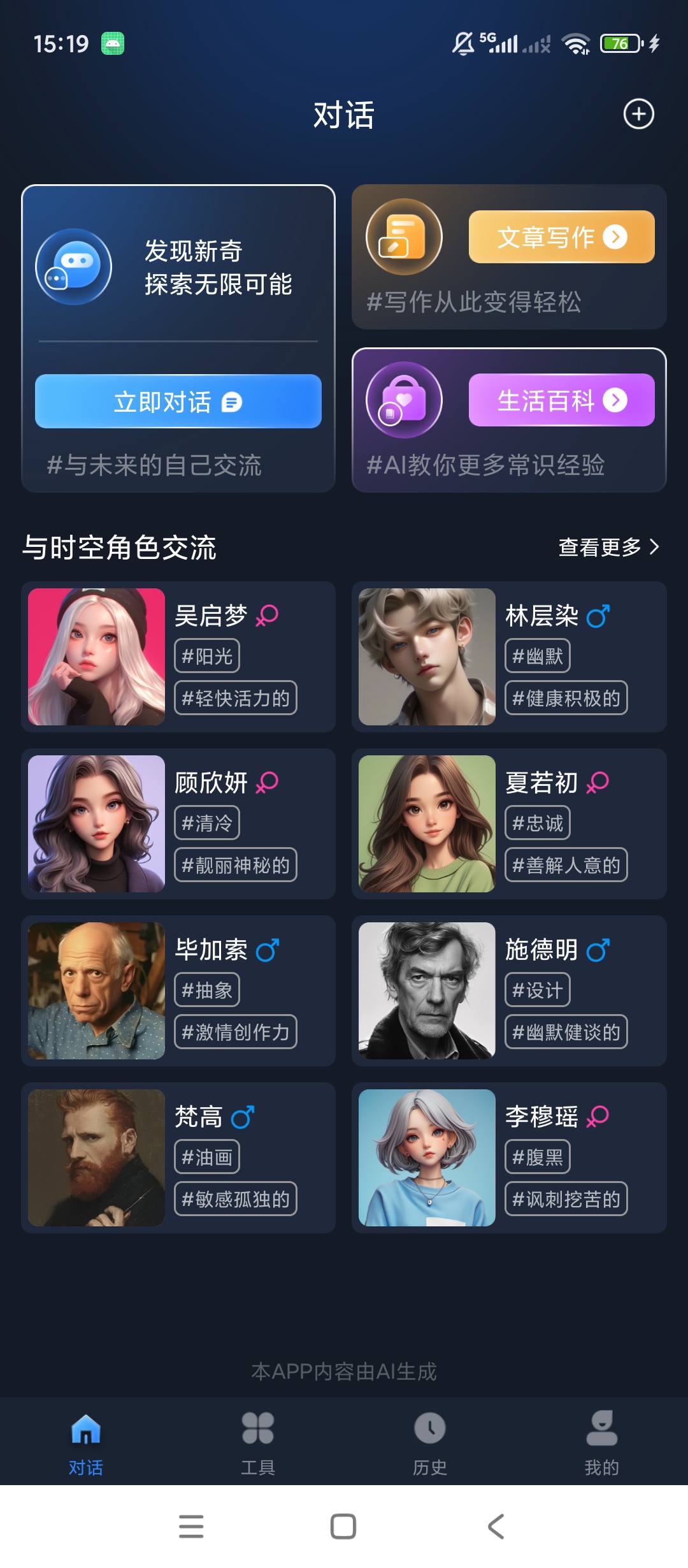Tap the system back button

tap(496, 1527)
